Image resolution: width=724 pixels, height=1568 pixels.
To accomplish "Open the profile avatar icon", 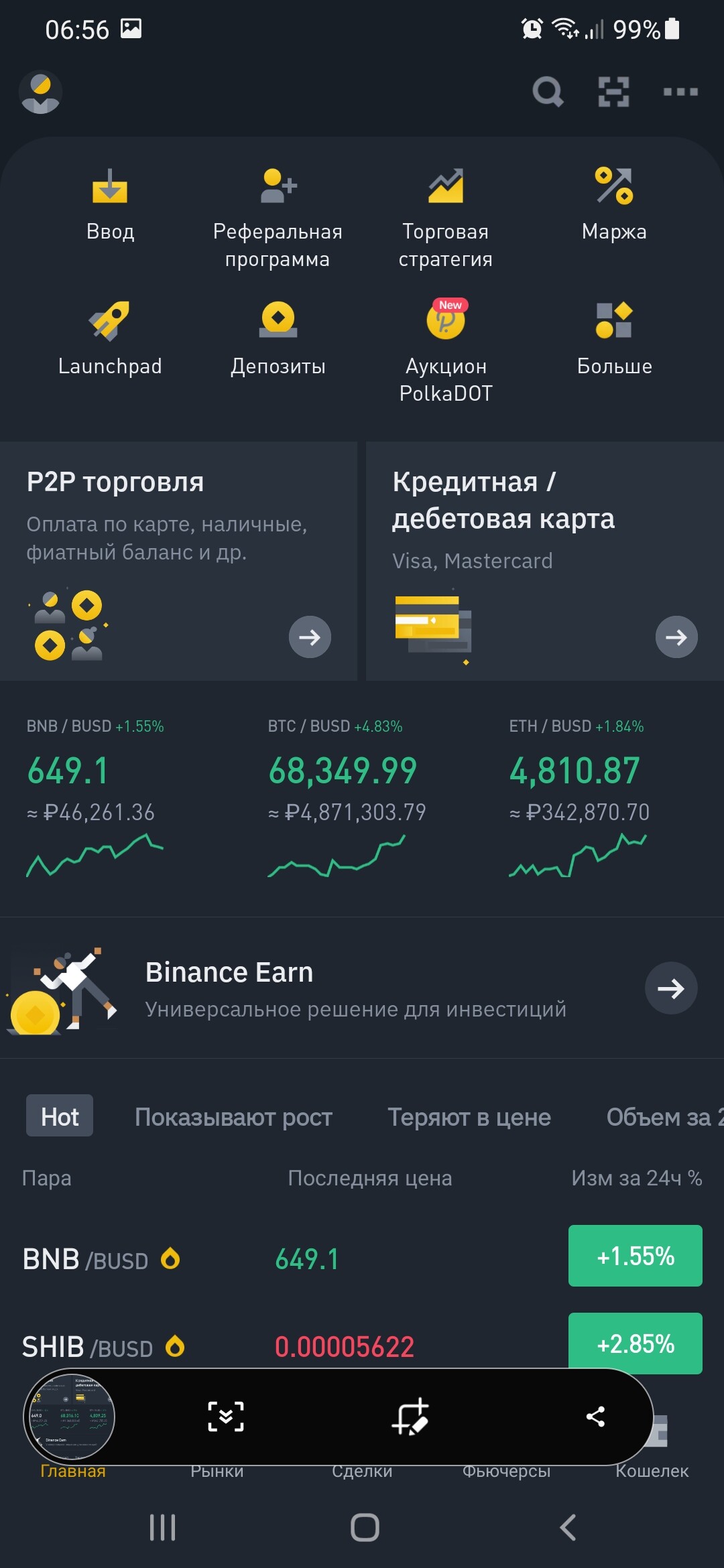I will point(40,92).
